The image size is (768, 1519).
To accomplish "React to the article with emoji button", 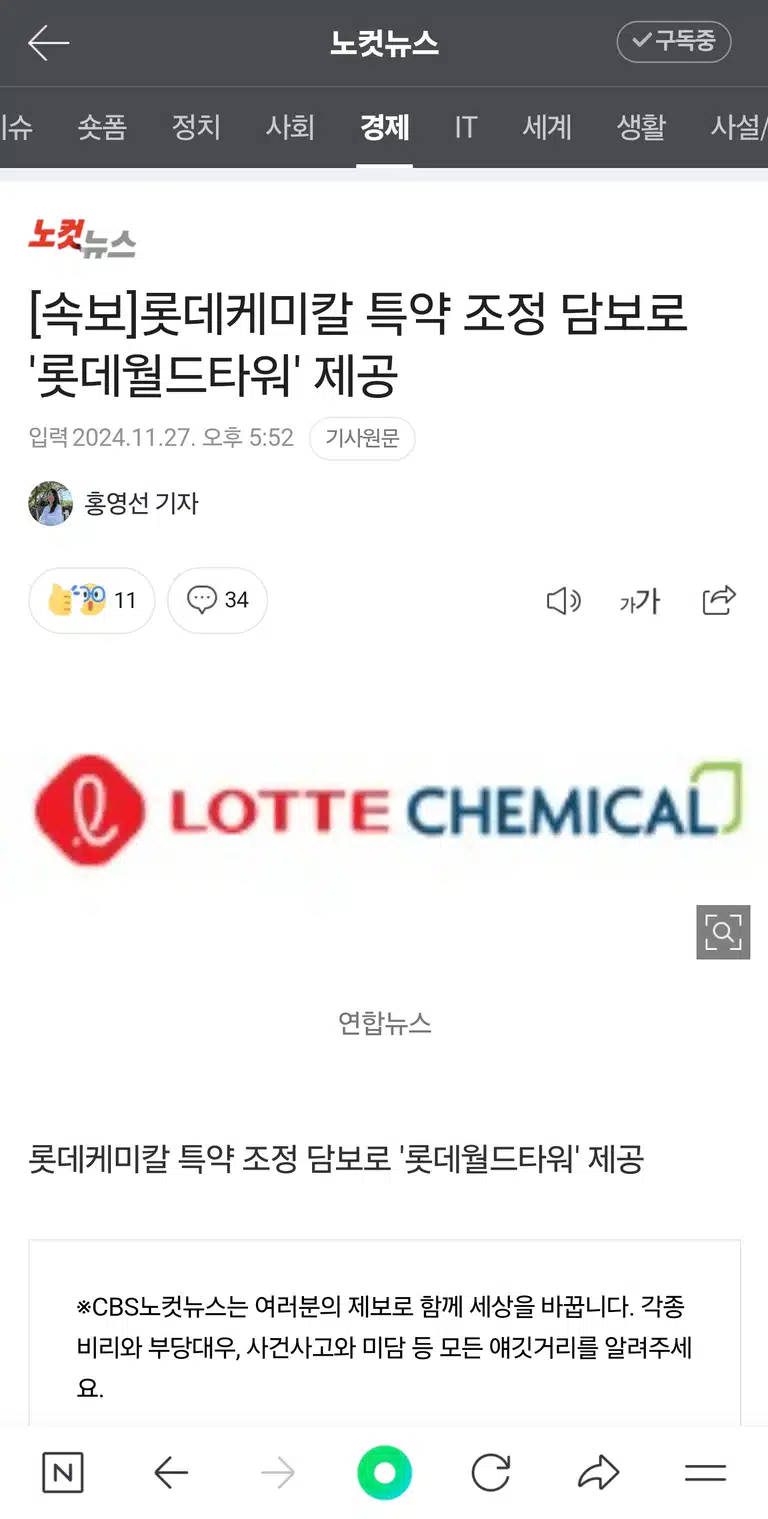I will coord(92,600).
